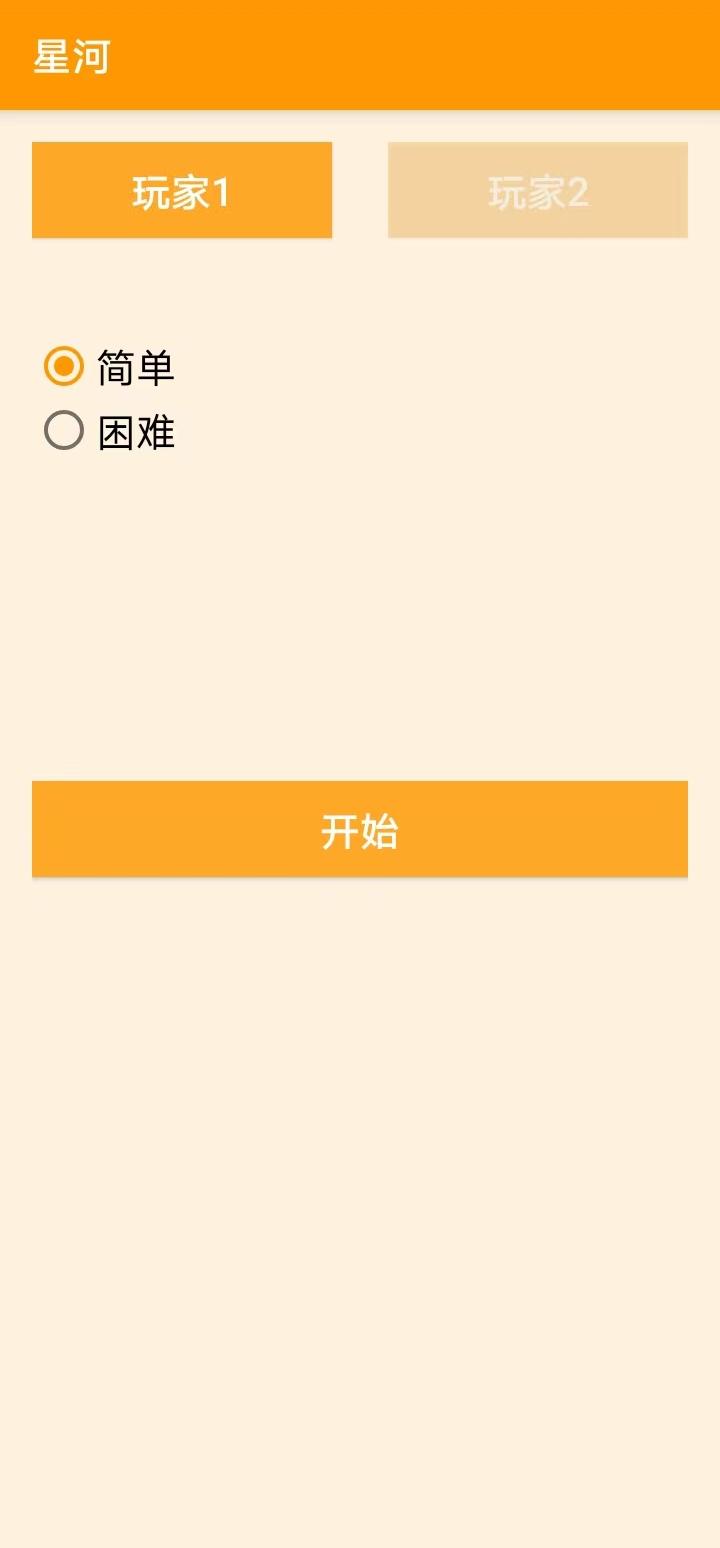Tap 开始 to start the game
Image resolution: width=720 pixels, height=1548 pixels.
pyautogui.click(x=360, y=829)
